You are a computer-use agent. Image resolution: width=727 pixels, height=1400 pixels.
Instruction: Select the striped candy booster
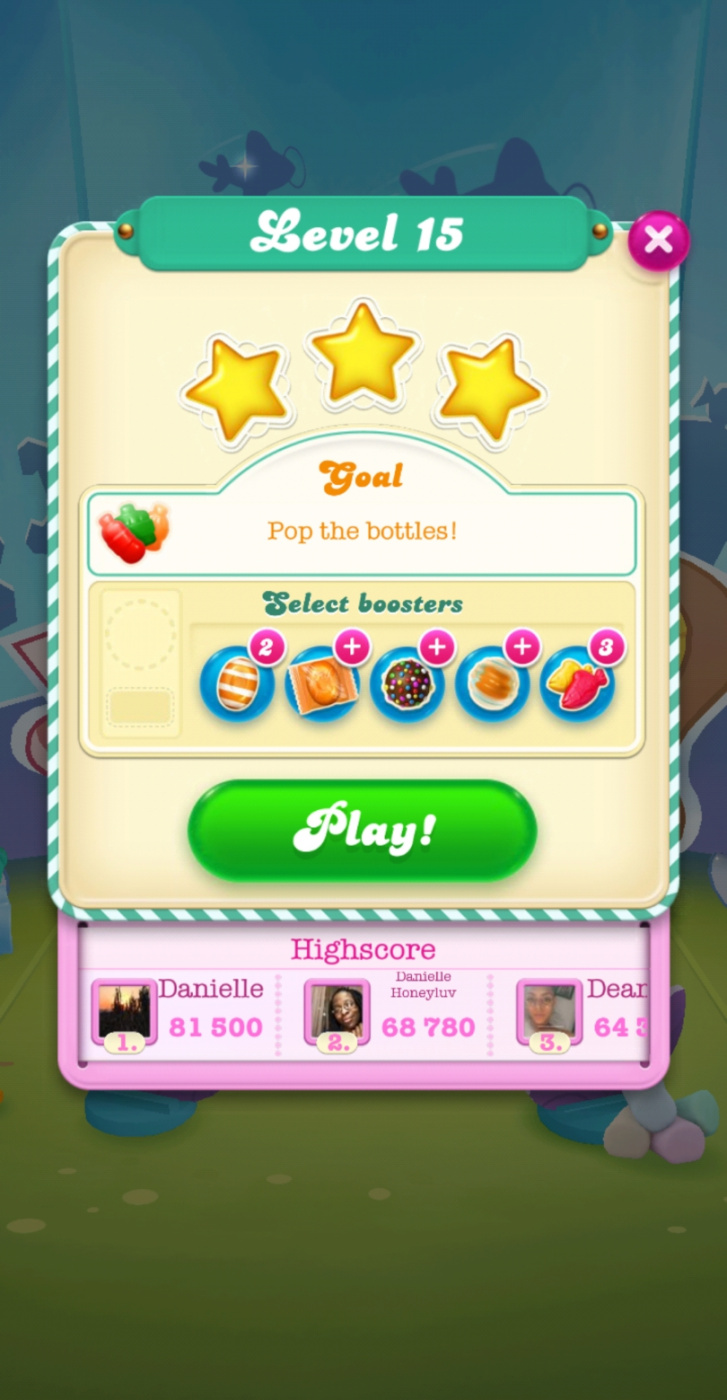(x=238, y=684)
